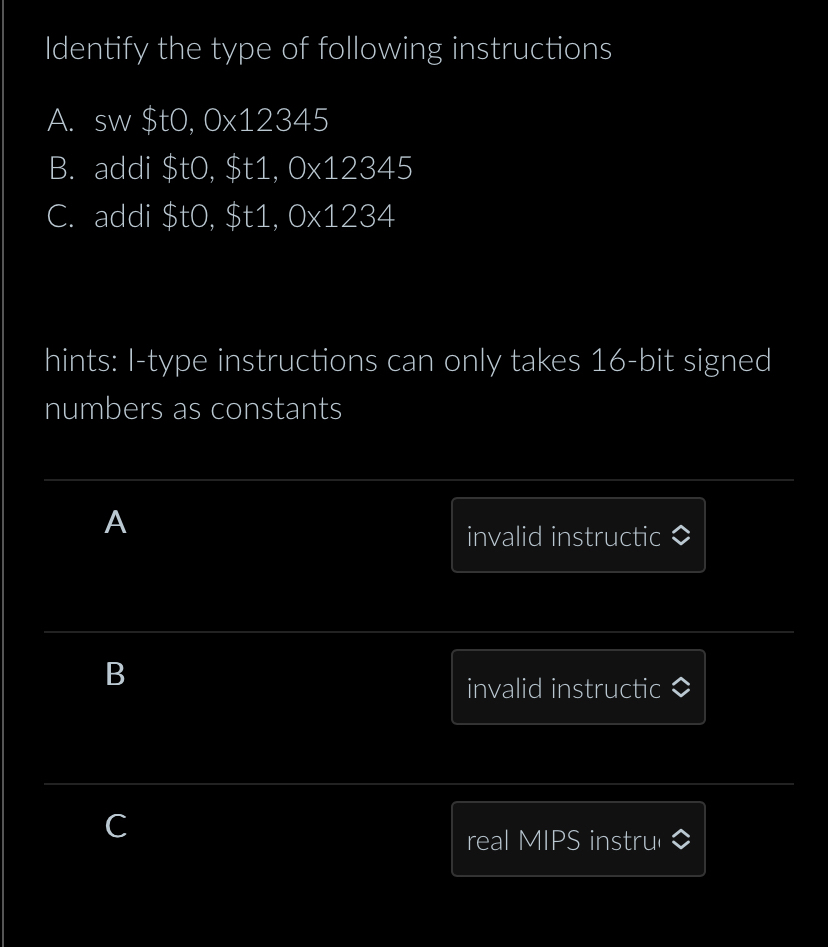The height and width of the screenshot is (947, 828).
Task: Open the answer dropdown for question A
Action: [x=578, y=536]
